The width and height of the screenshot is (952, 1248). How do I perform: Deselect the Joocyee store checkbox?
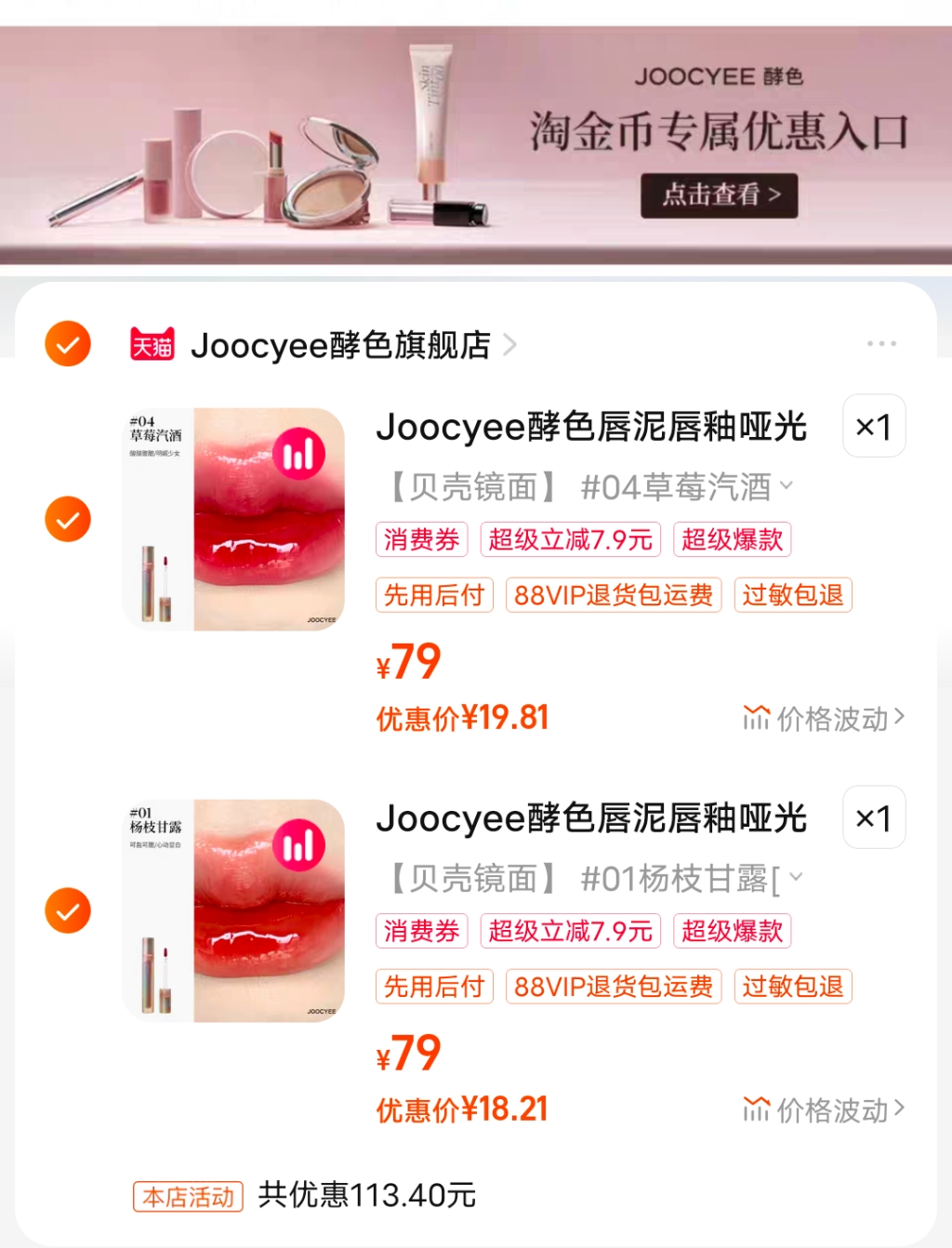[x=67, y=343]
